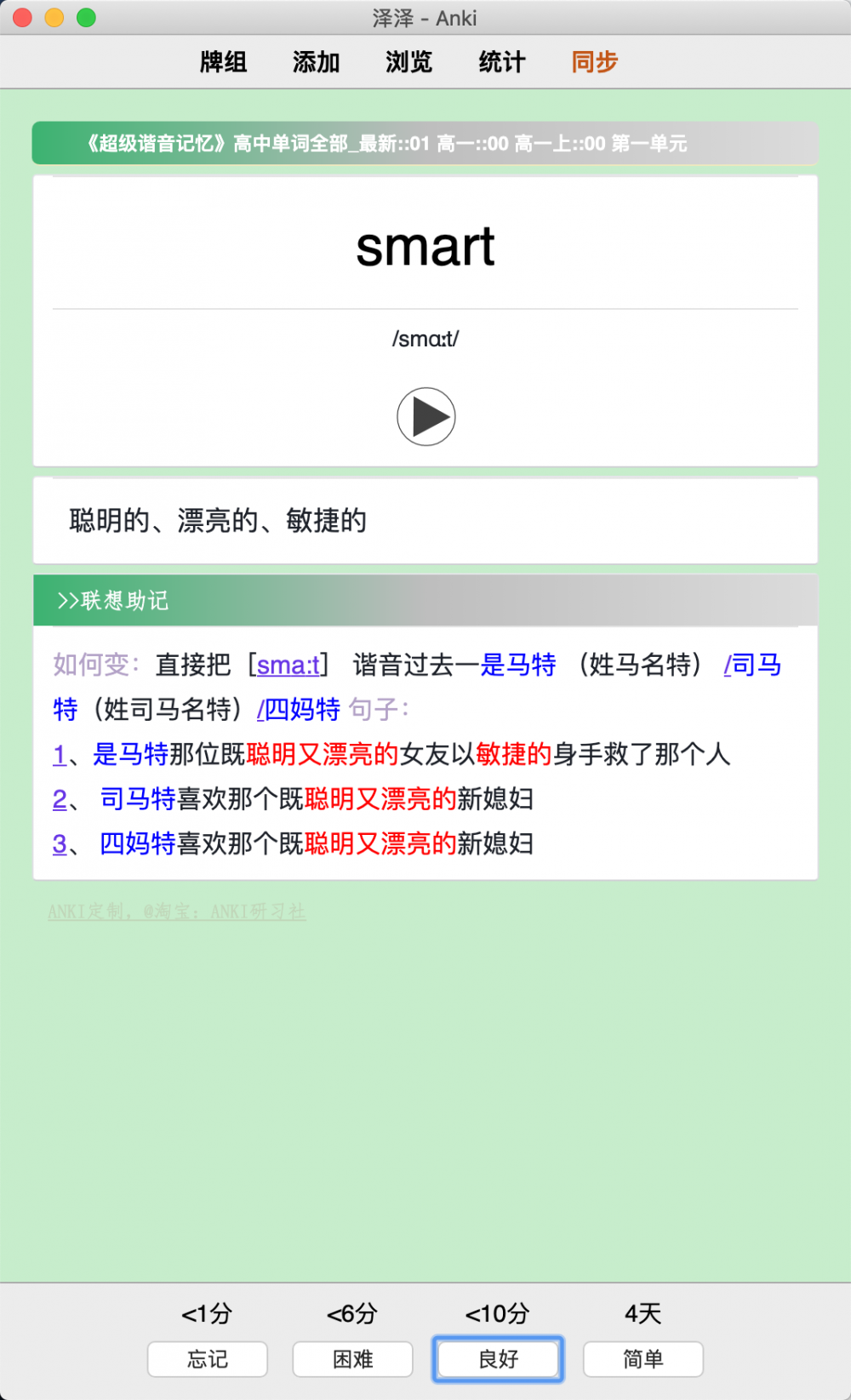
Task: Mark the card as 良好
Action: coord(498,1359)
